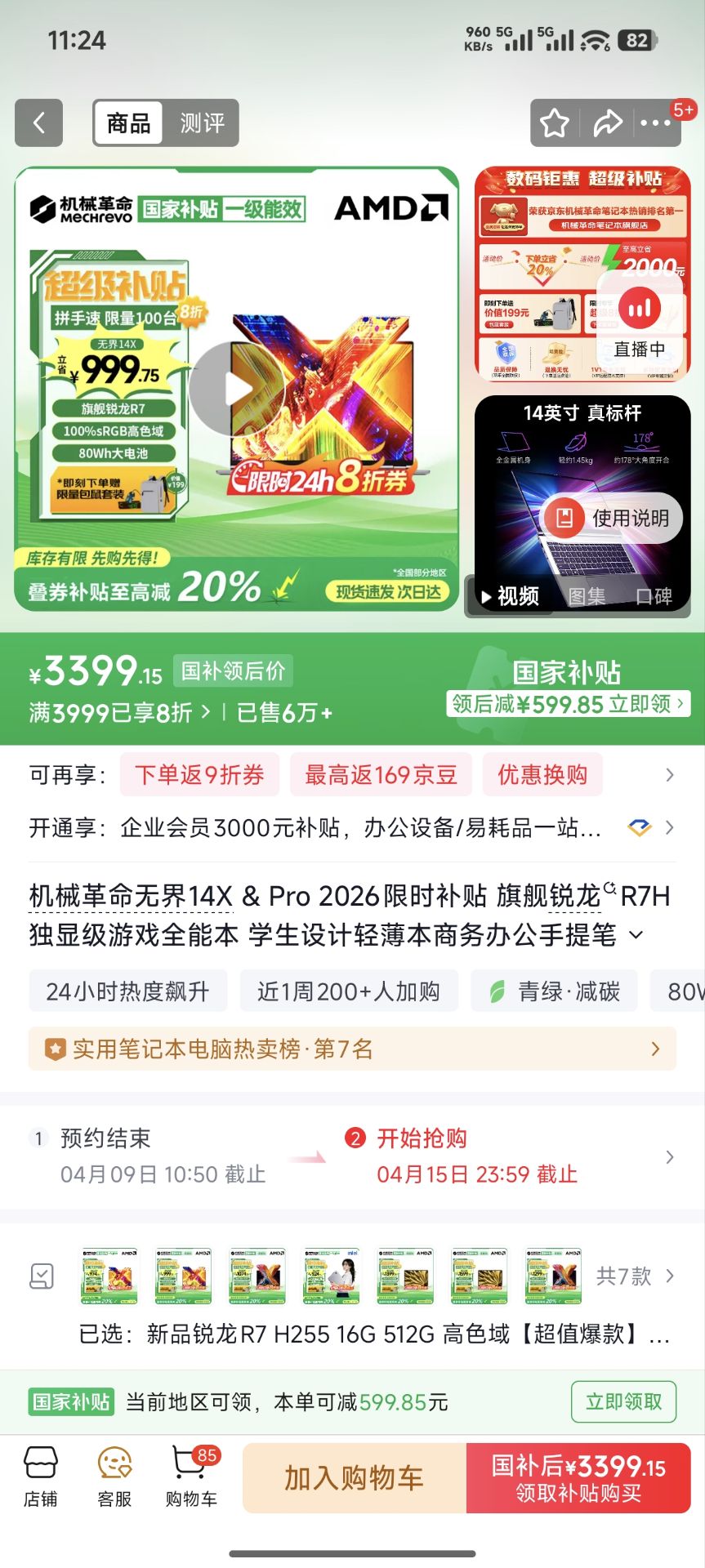Open the 下单返9折券 offer
This screenshot has height=1568, width=705.
pos(199,775)
